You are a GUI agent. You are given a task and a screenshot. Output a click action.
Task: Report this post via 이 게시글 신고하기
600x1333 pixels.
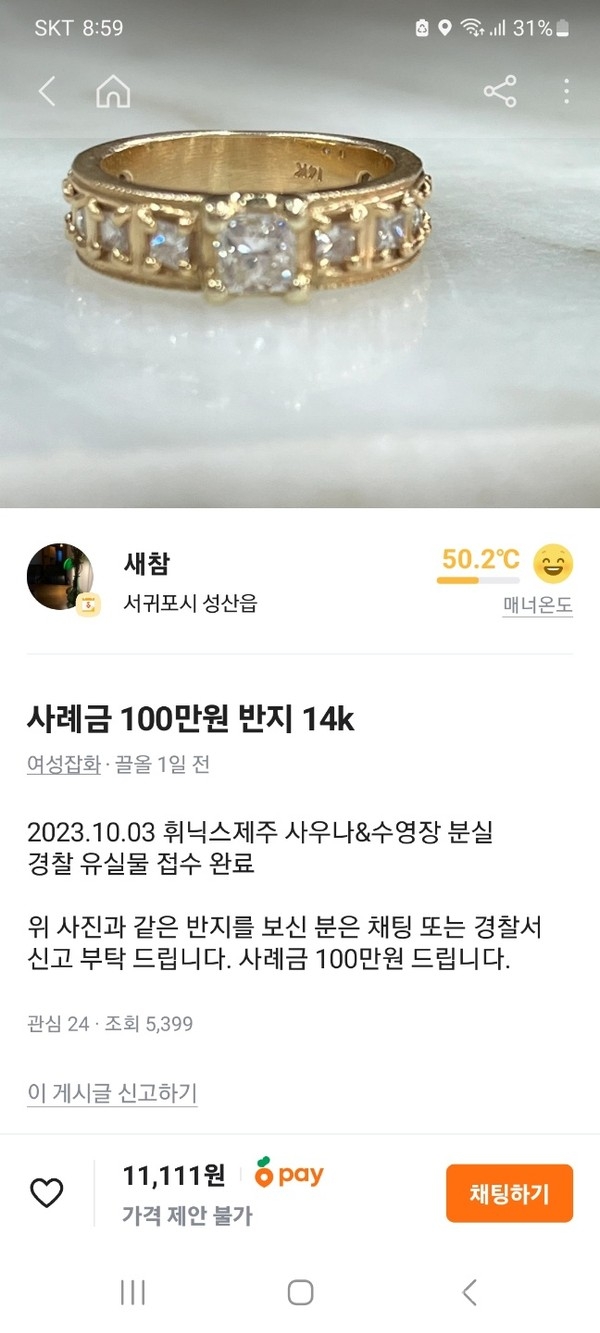click(112, 1093)
